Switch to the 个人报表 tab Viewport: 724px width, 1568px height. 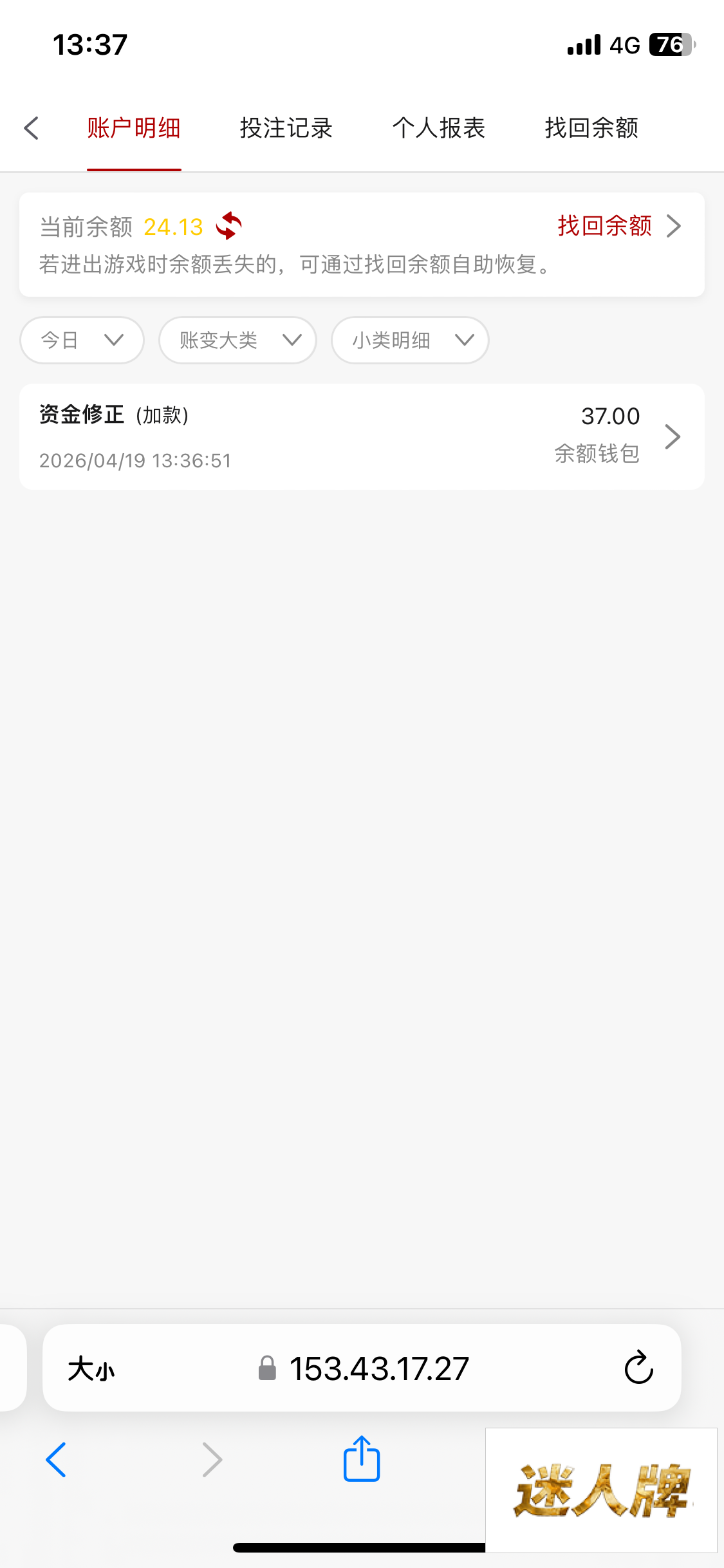(438, 128)
